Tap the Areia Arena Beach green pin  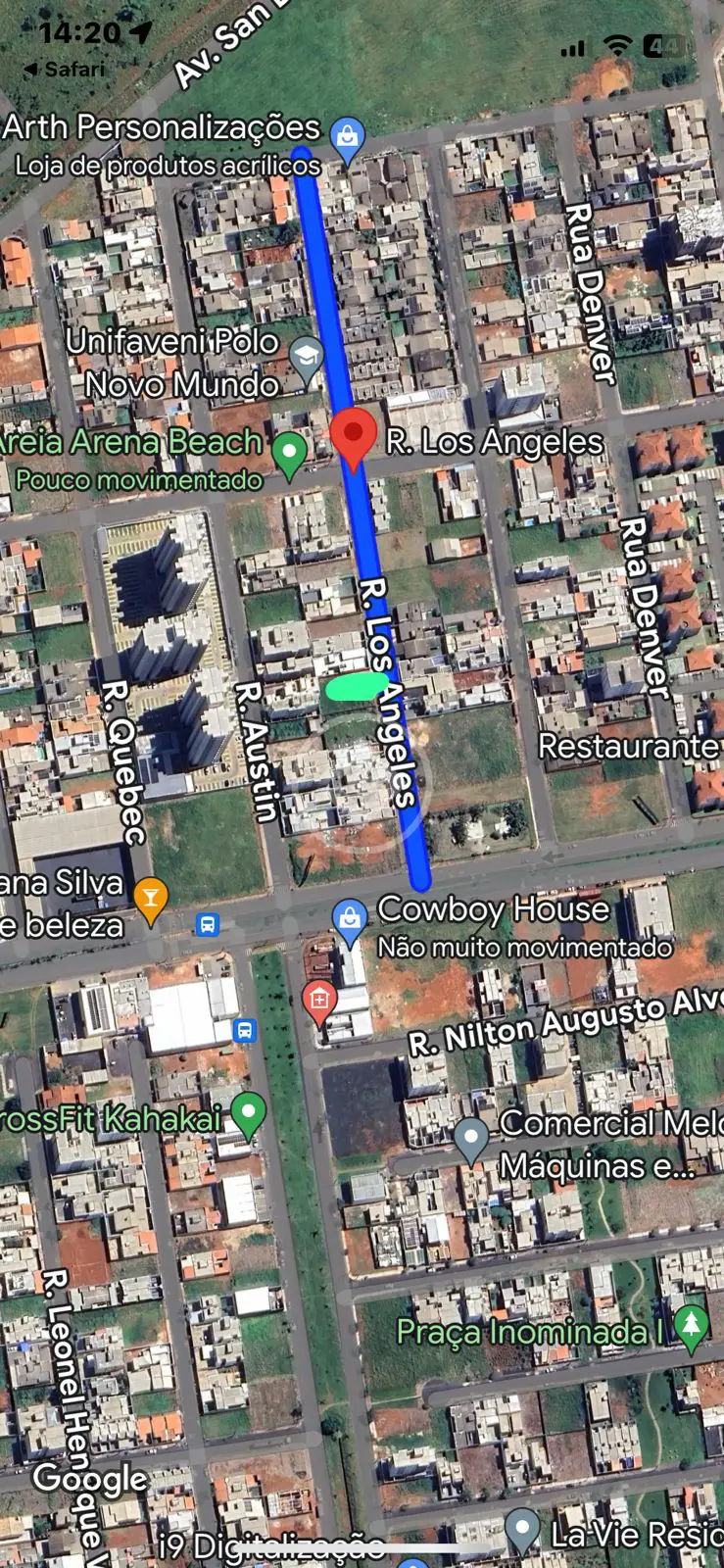pyautogui.click(x=289, y=455)
